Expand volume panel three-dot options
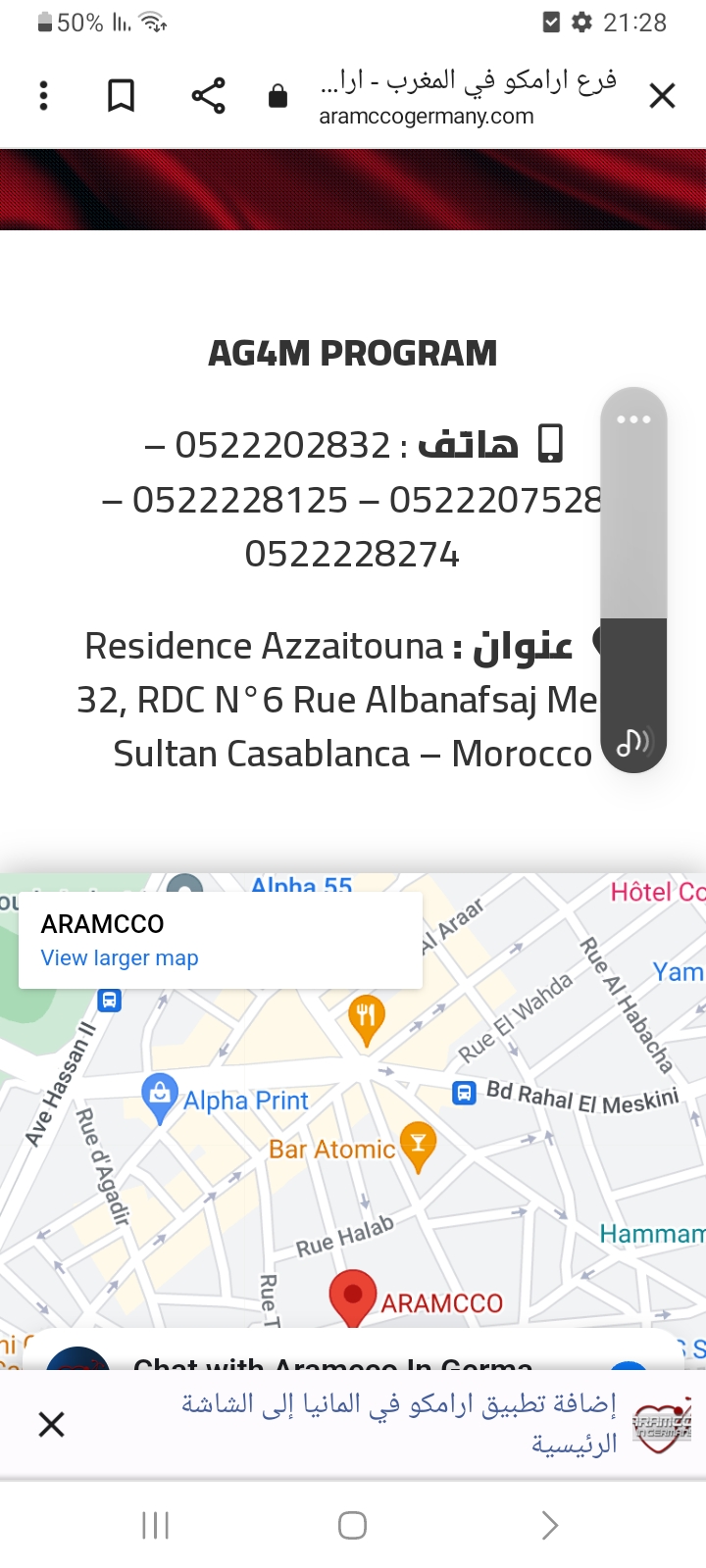Viewport: 706px width, 1568px height. (633, 419)
